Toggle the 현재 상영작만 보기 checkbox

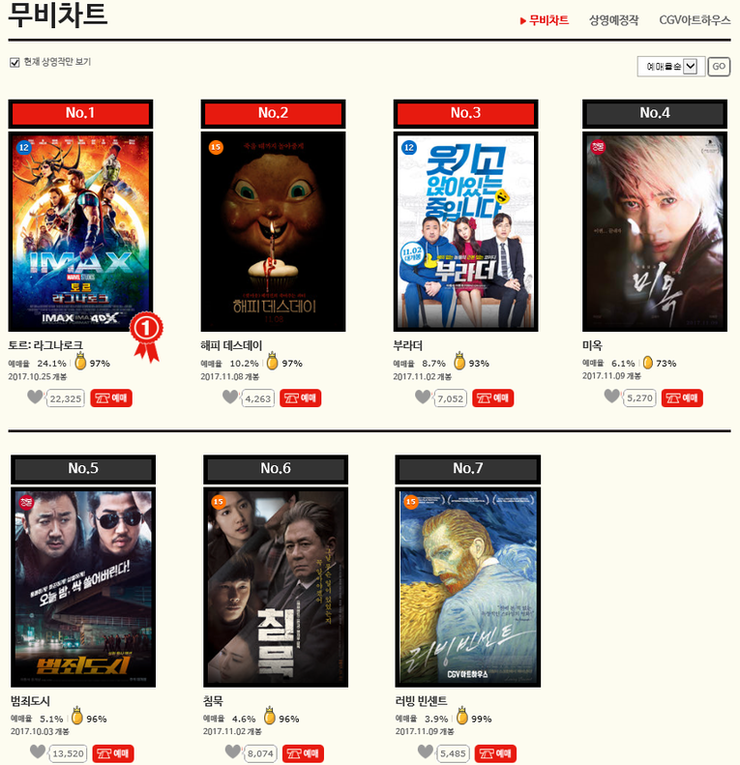pos(14,62)
